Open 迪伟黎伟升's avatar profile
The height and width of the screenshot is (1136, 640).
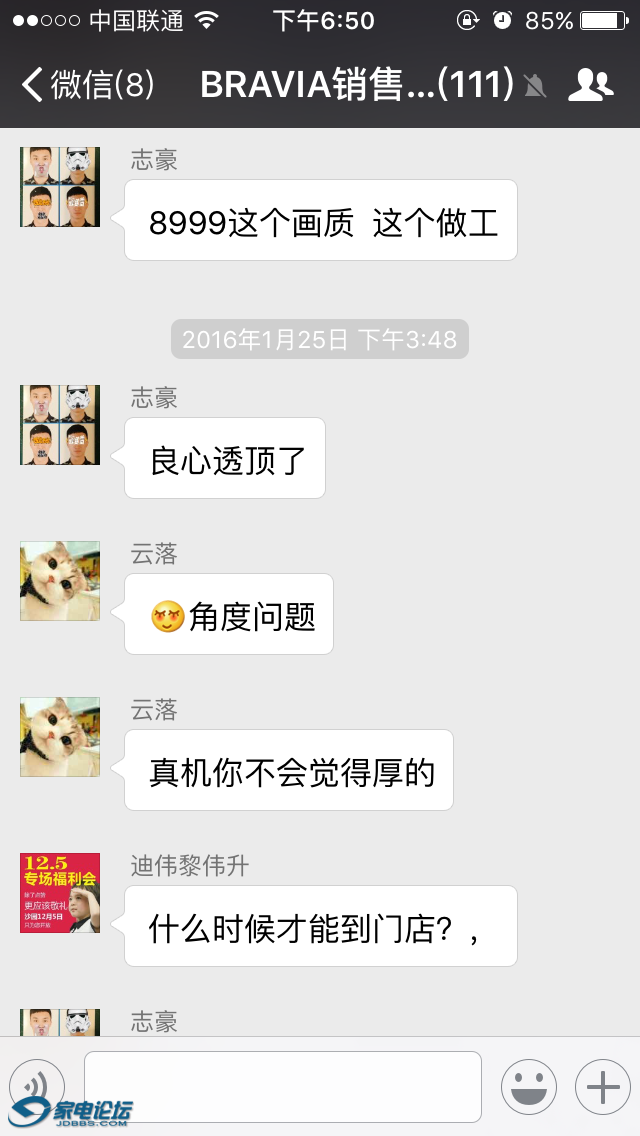[x=60, y=893]
